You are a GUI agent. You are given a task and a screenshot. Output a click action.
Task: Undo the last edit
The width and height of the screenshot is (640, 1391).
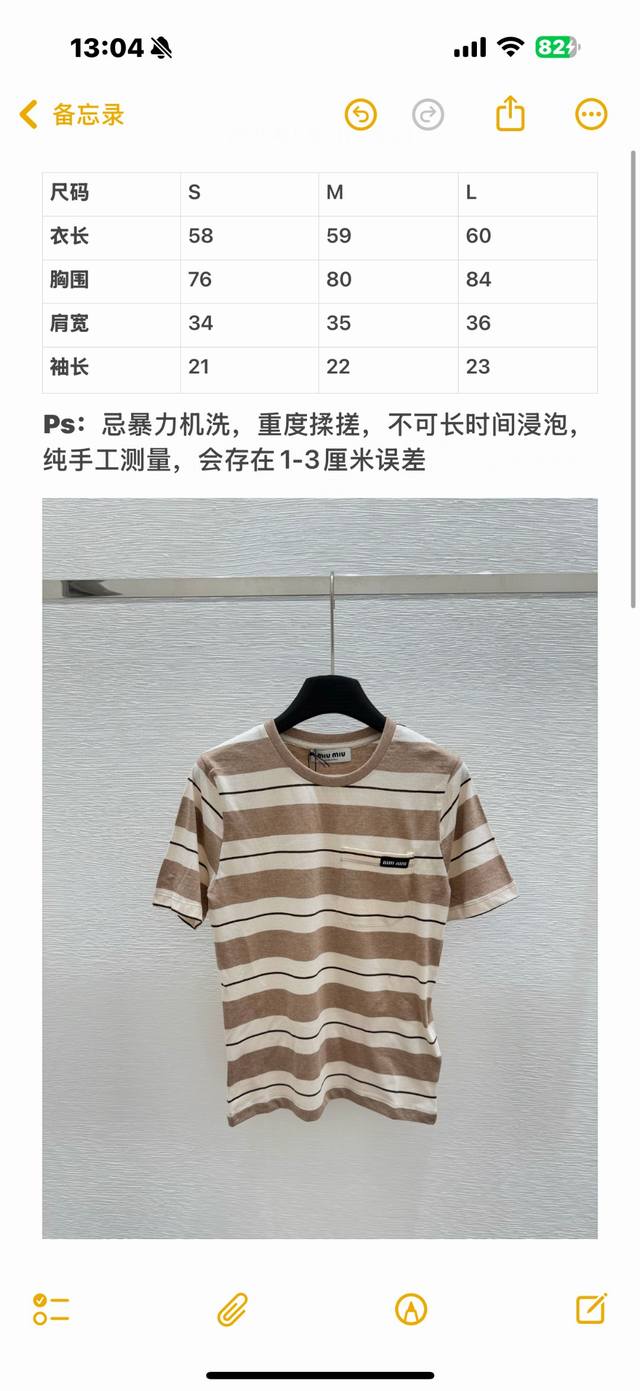tap(360, 114)
